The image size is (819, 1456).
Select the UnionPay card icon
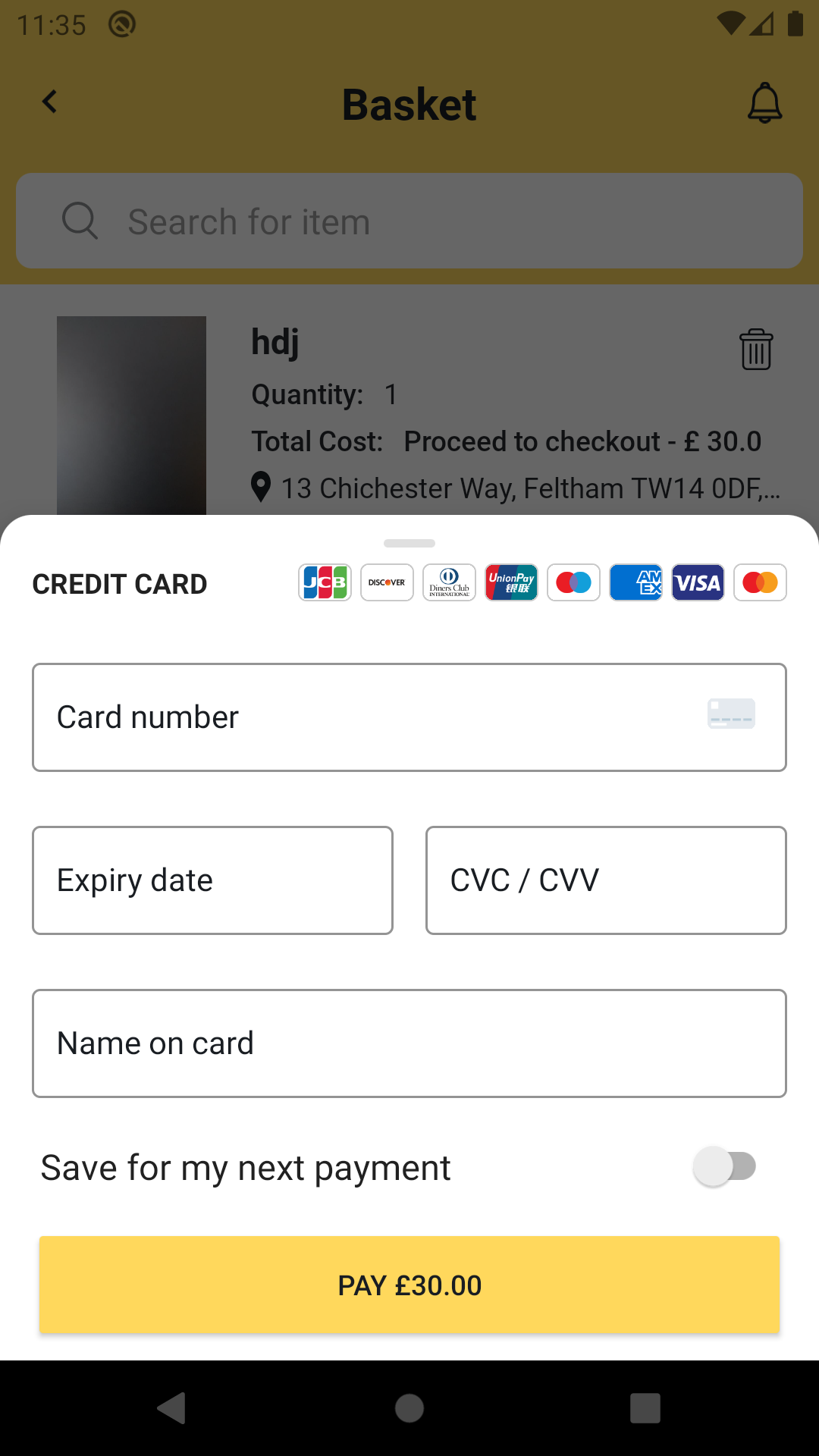511,582
